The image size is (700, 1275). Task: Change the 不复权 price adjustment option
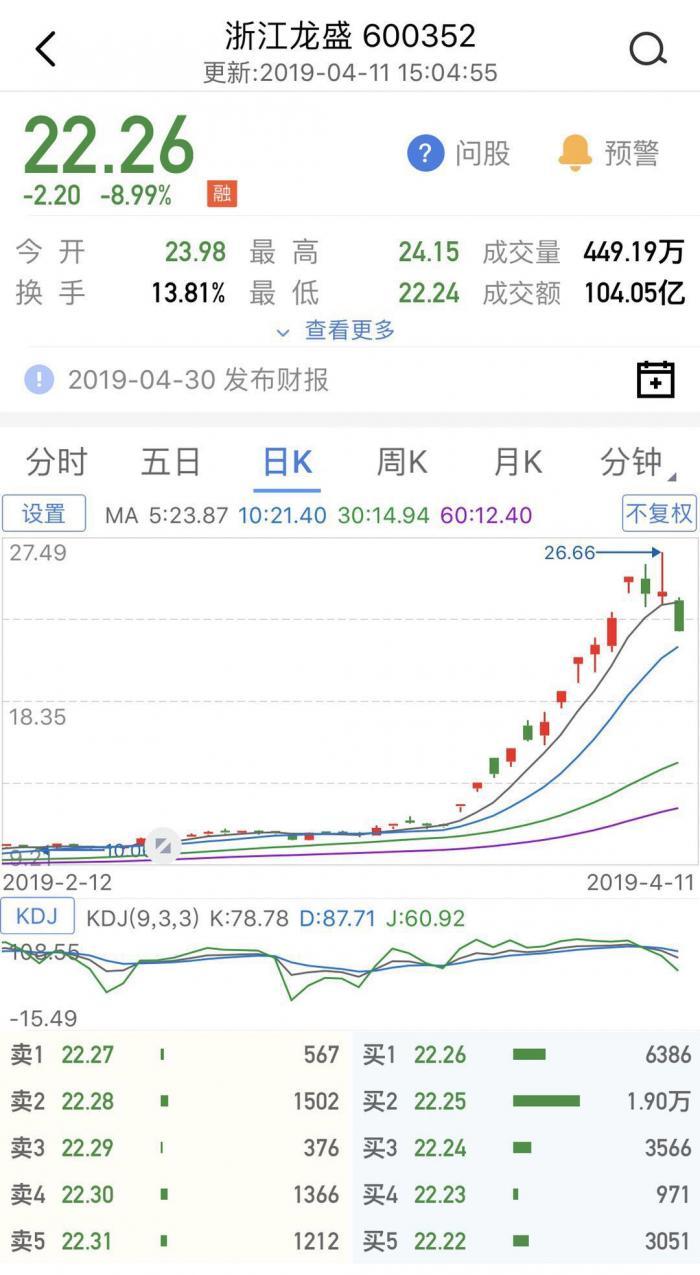point(658,514)
